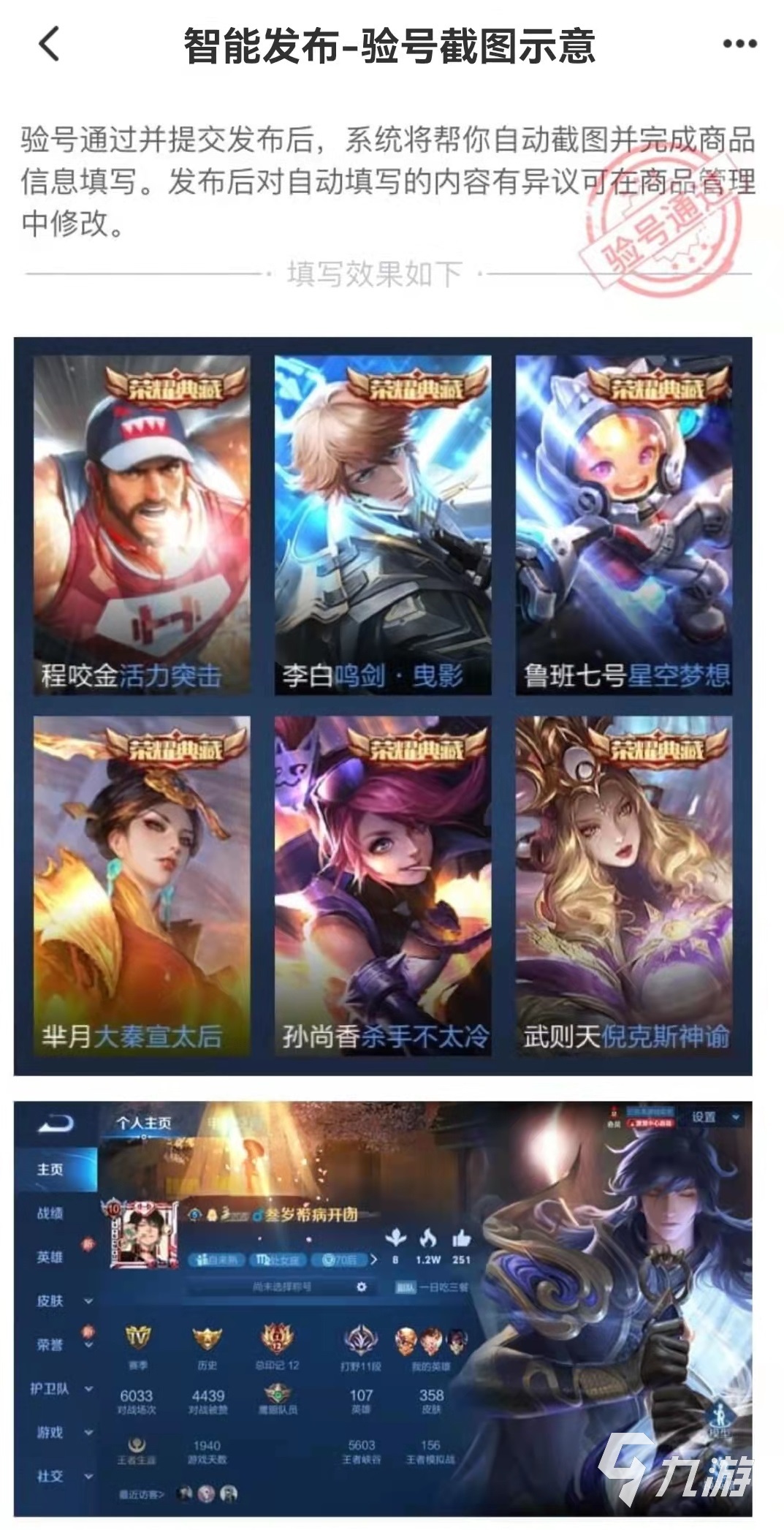Open the three-dot overflow menu
The width and height of the screenshot is (784, 1530).
[739, 45]
